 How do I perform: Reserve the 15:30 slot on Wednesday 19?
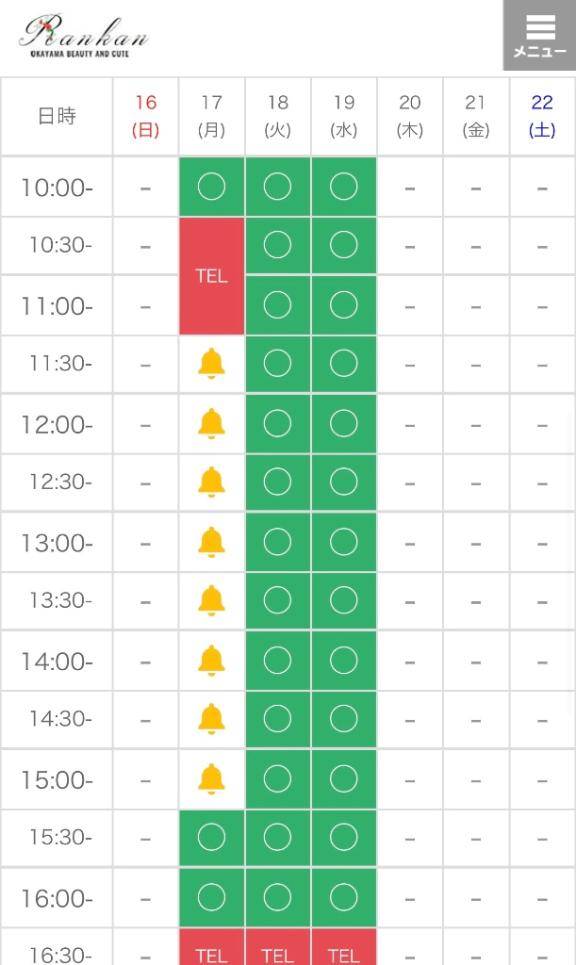point(343,838)
